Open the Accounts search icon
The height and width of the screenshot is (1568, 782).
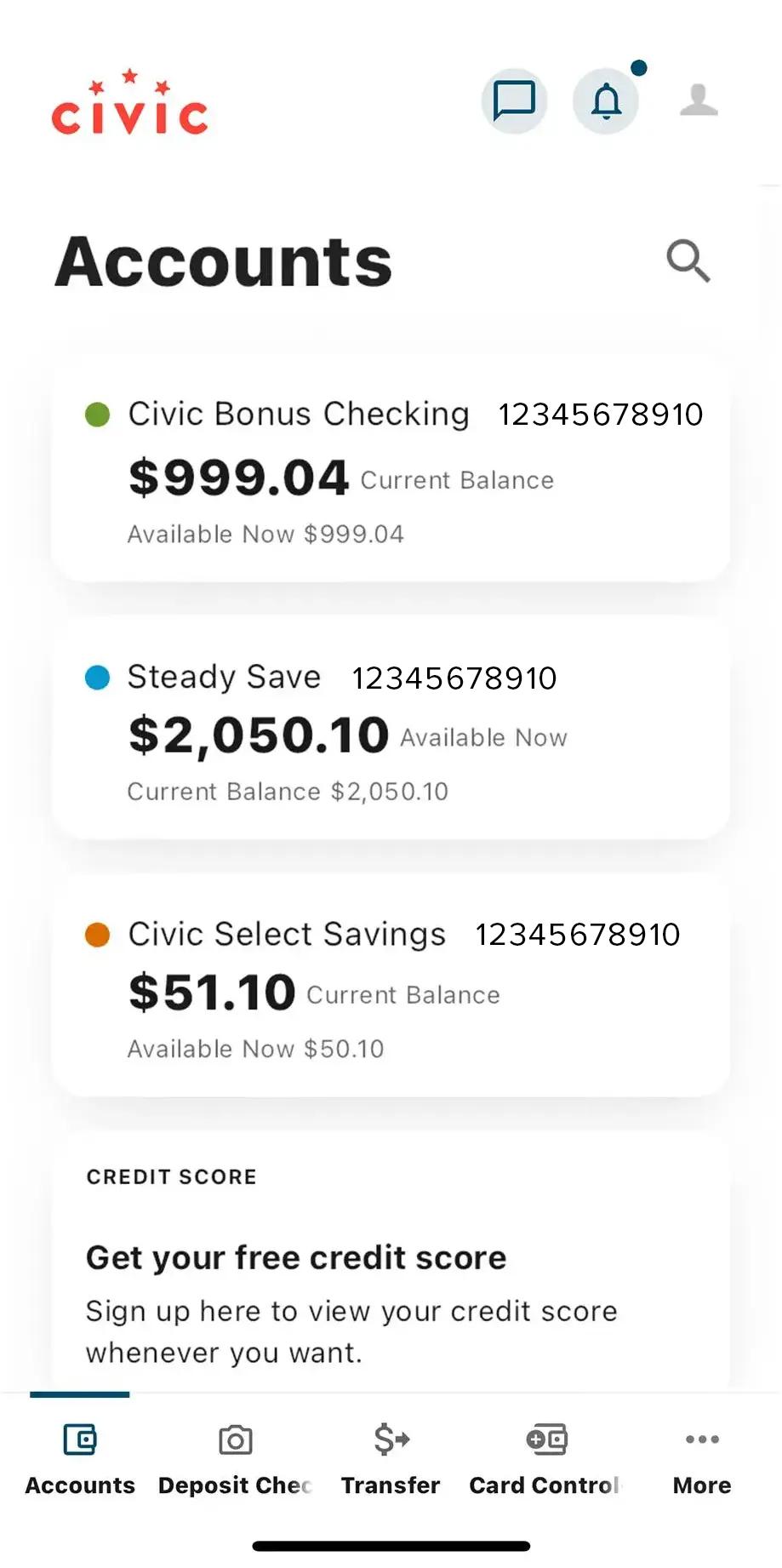[688, 261]
